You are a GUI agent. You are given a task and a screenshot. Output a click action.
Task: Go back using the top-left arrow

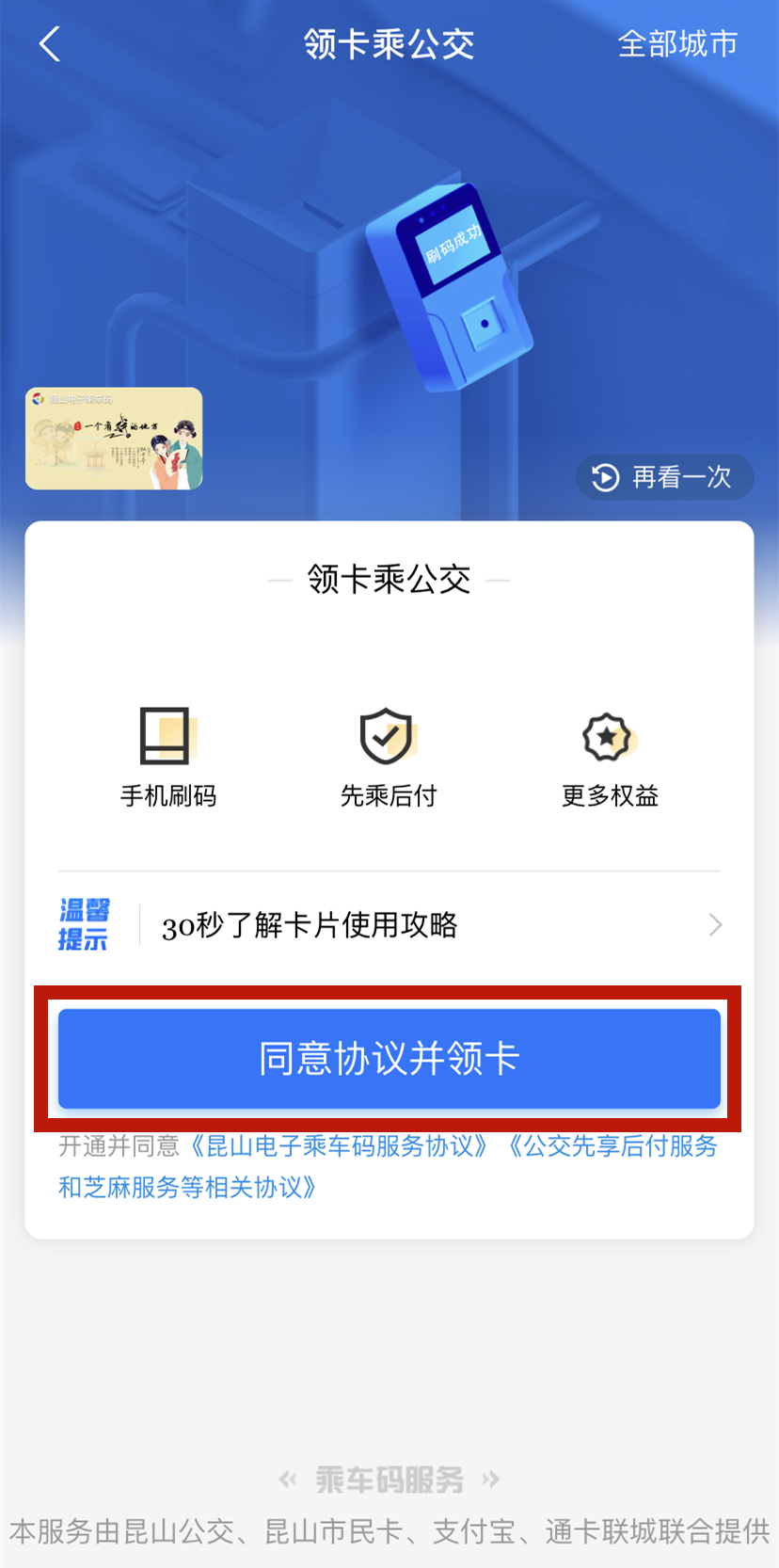coord(50,44)
